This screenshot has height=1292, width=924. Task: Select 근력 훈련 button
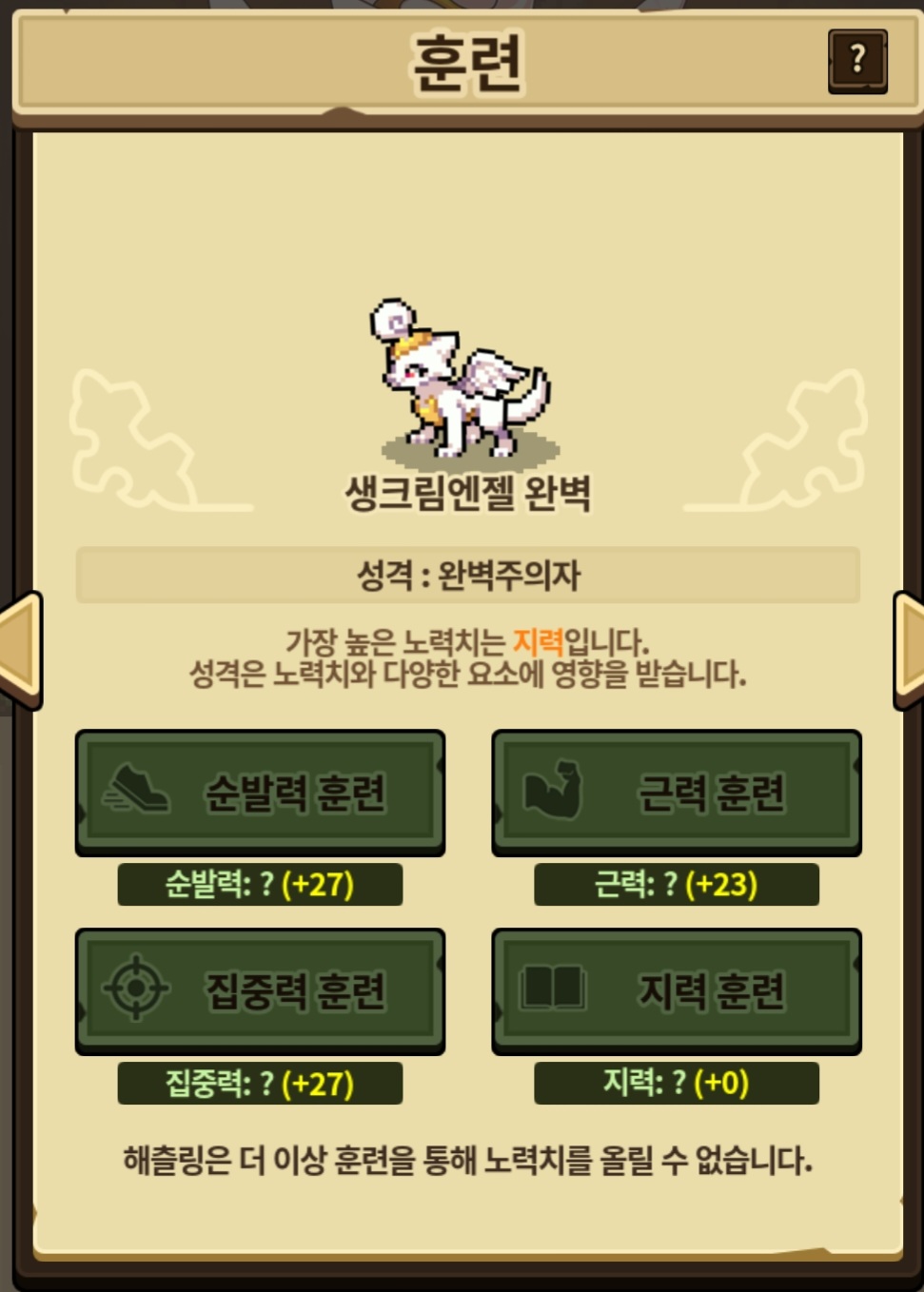[677, 793]
